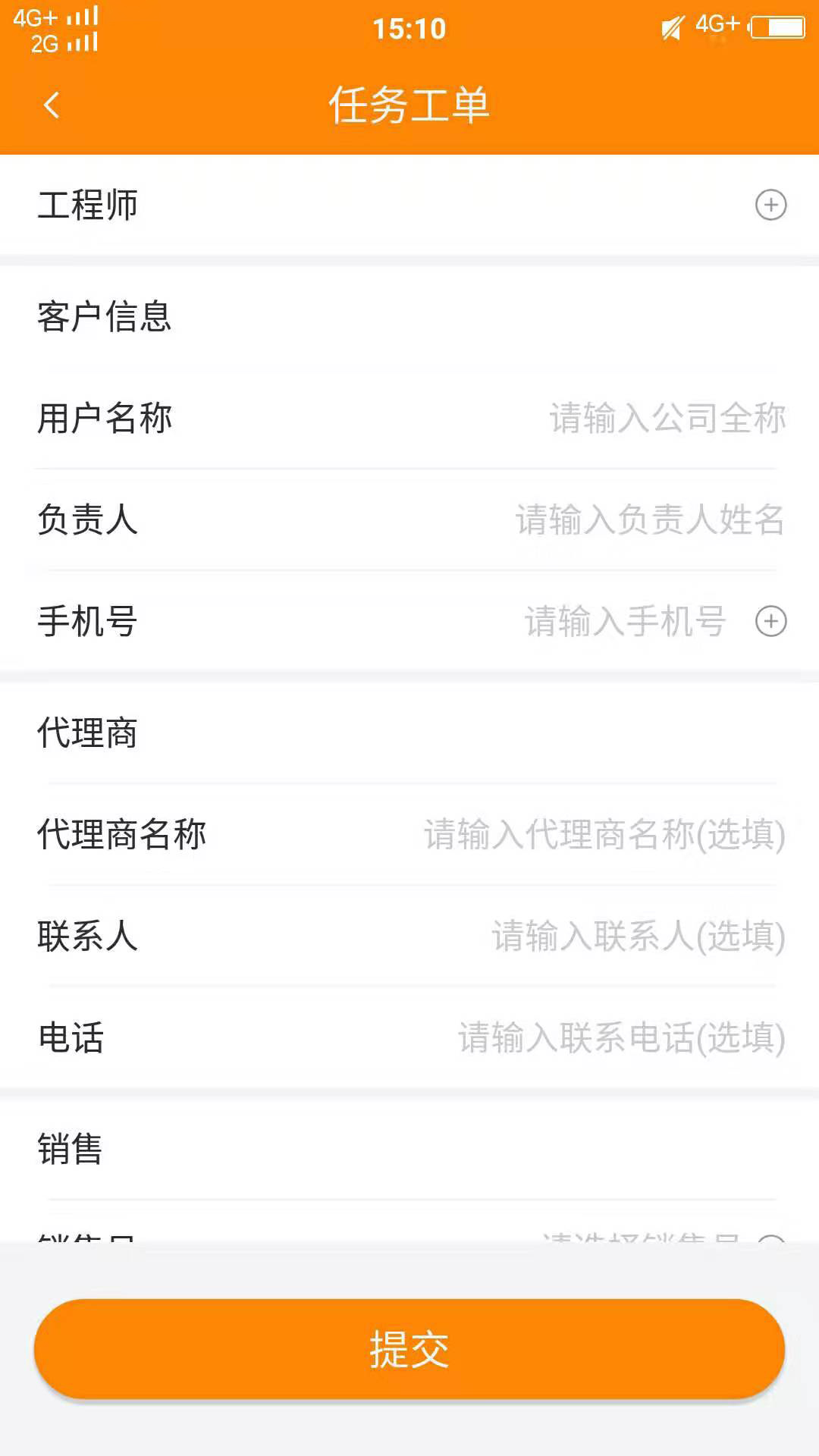Enter the company name in 用户名称
Screen dimensions: 819x1456
pos(667,418)
